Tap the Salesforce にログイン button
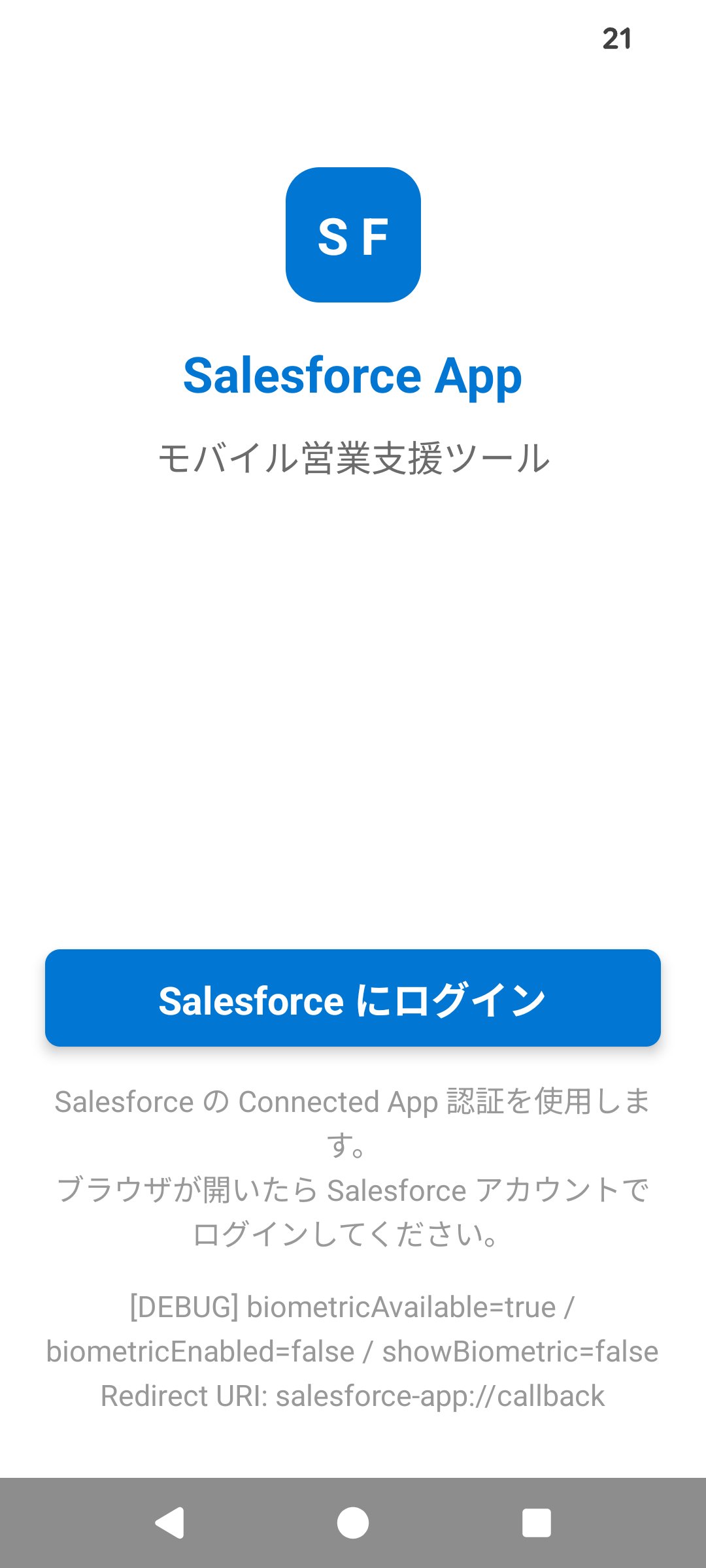The width and height of the screenshot is (706, 1568). (x=353, y=998)
